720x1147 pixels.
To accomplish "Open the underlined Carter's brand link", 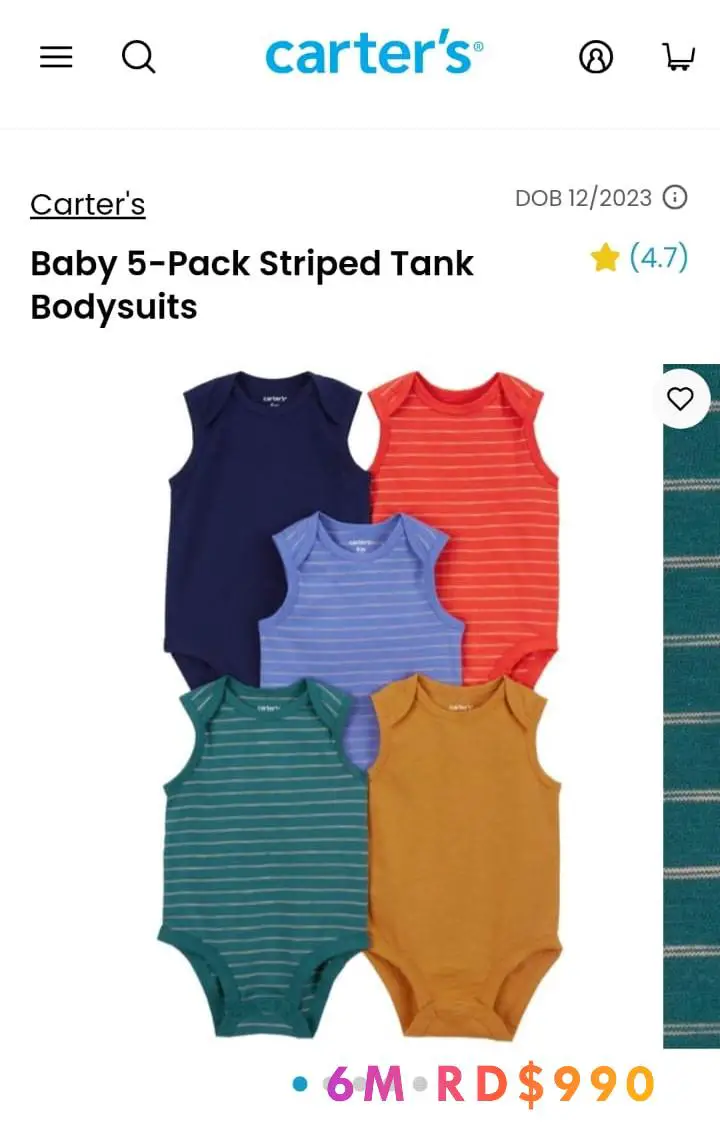I will pyautogui.click(x=88, y=204).
